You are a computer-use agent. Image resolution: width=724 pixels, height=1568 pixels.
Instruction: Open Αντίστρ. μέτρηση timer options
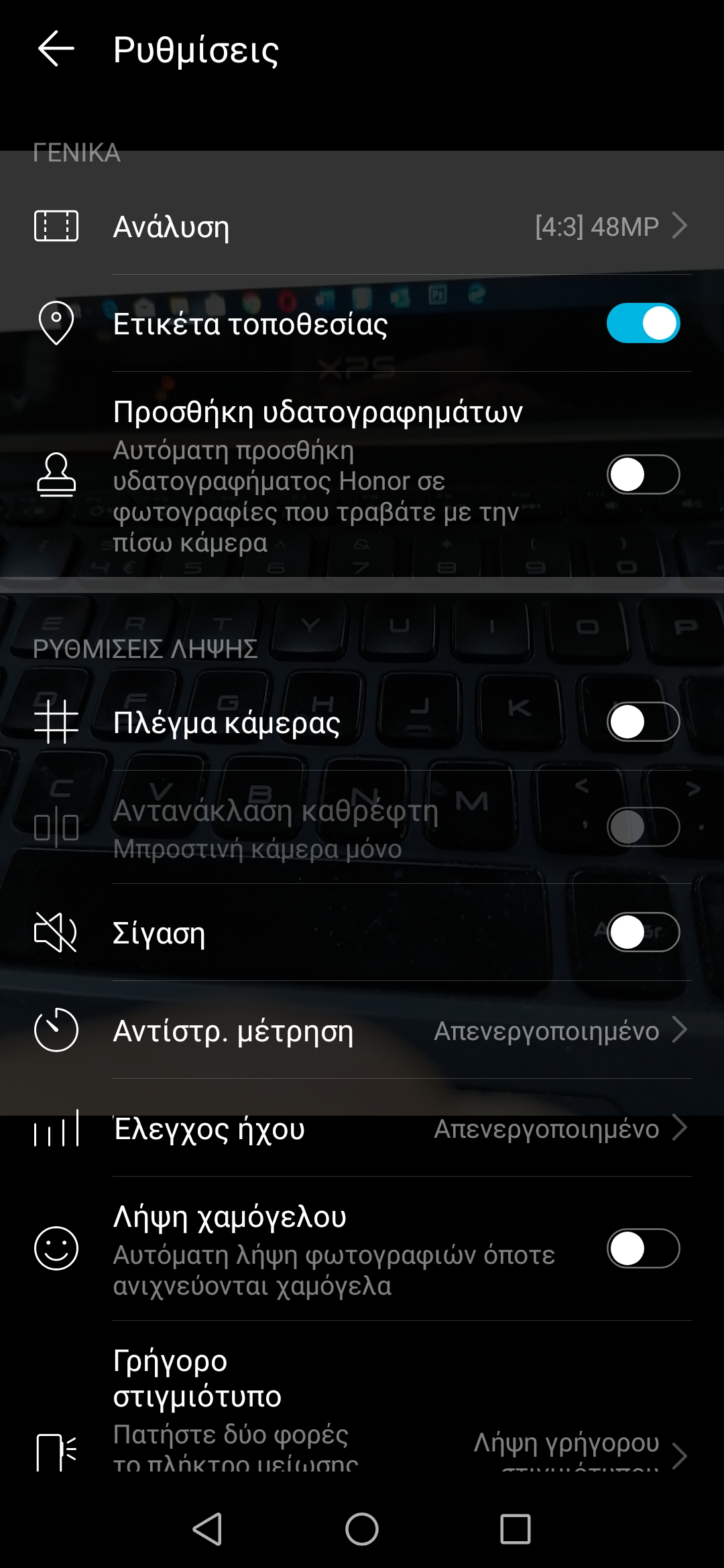[362, 1030]
